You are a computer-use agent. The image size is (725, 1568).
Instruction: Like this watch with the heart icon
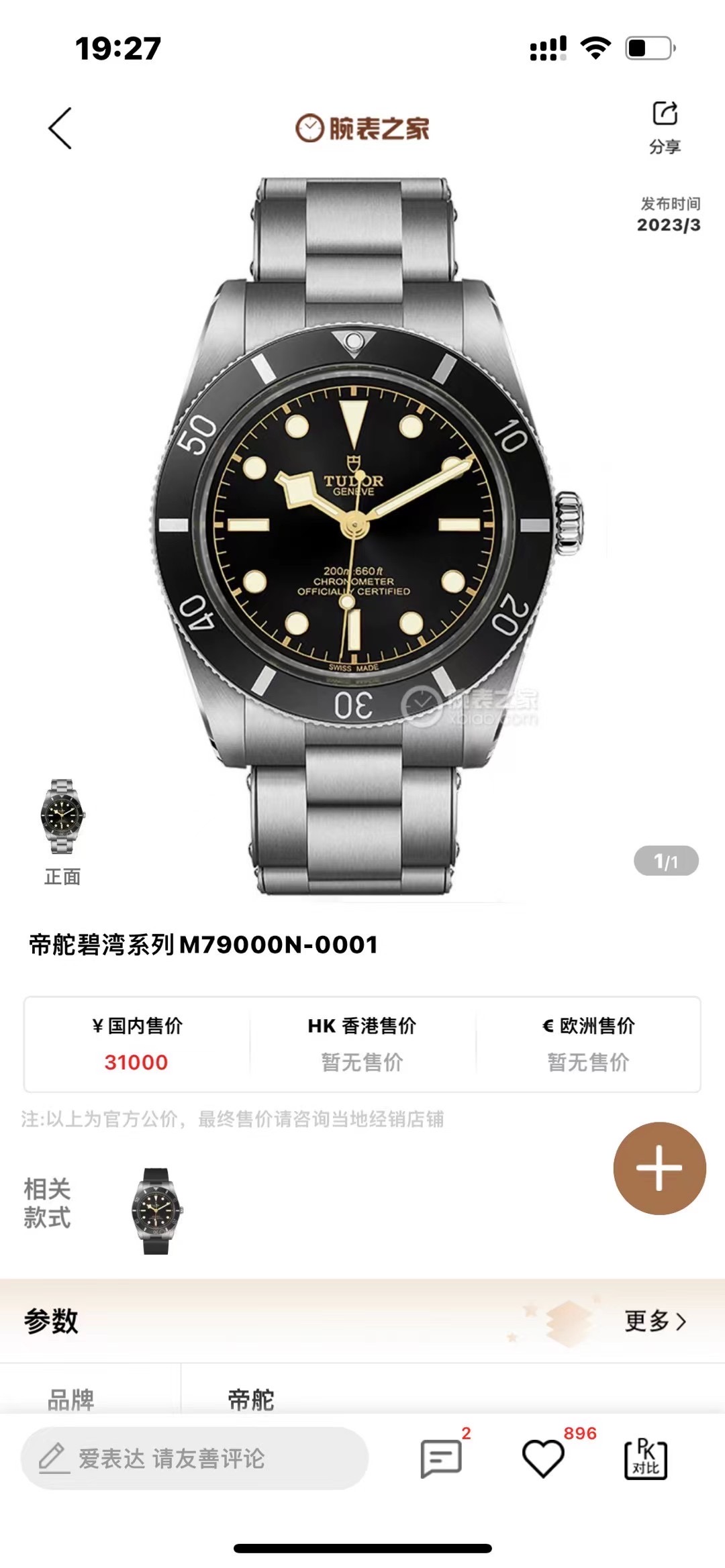(x=543, y=1458)
